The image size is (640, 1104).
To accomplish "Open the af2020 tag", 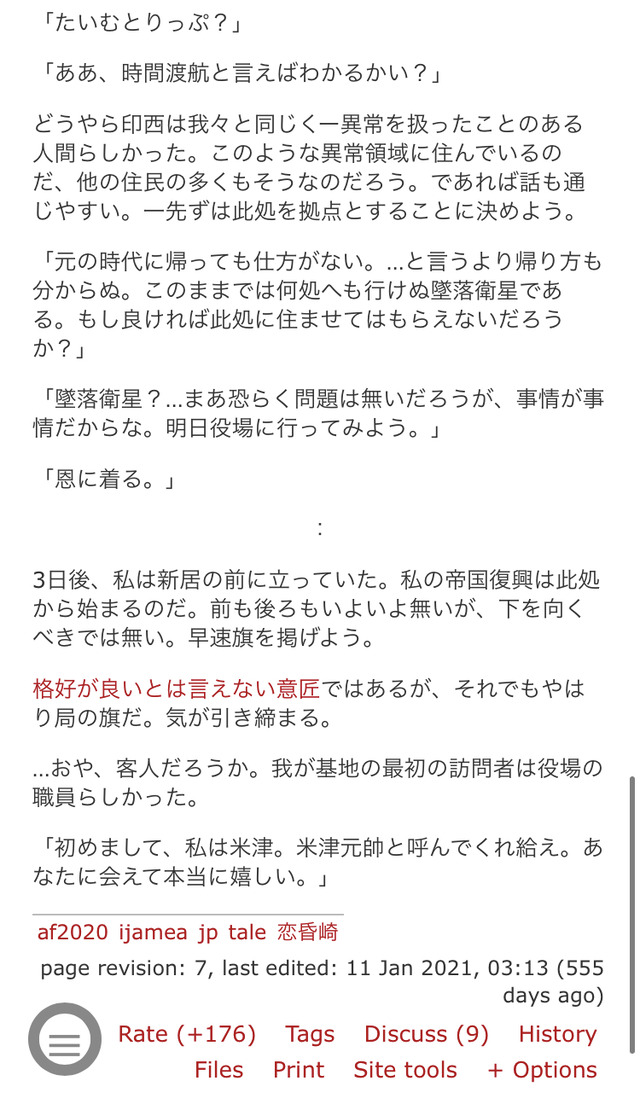I will (x=73, y=932).
